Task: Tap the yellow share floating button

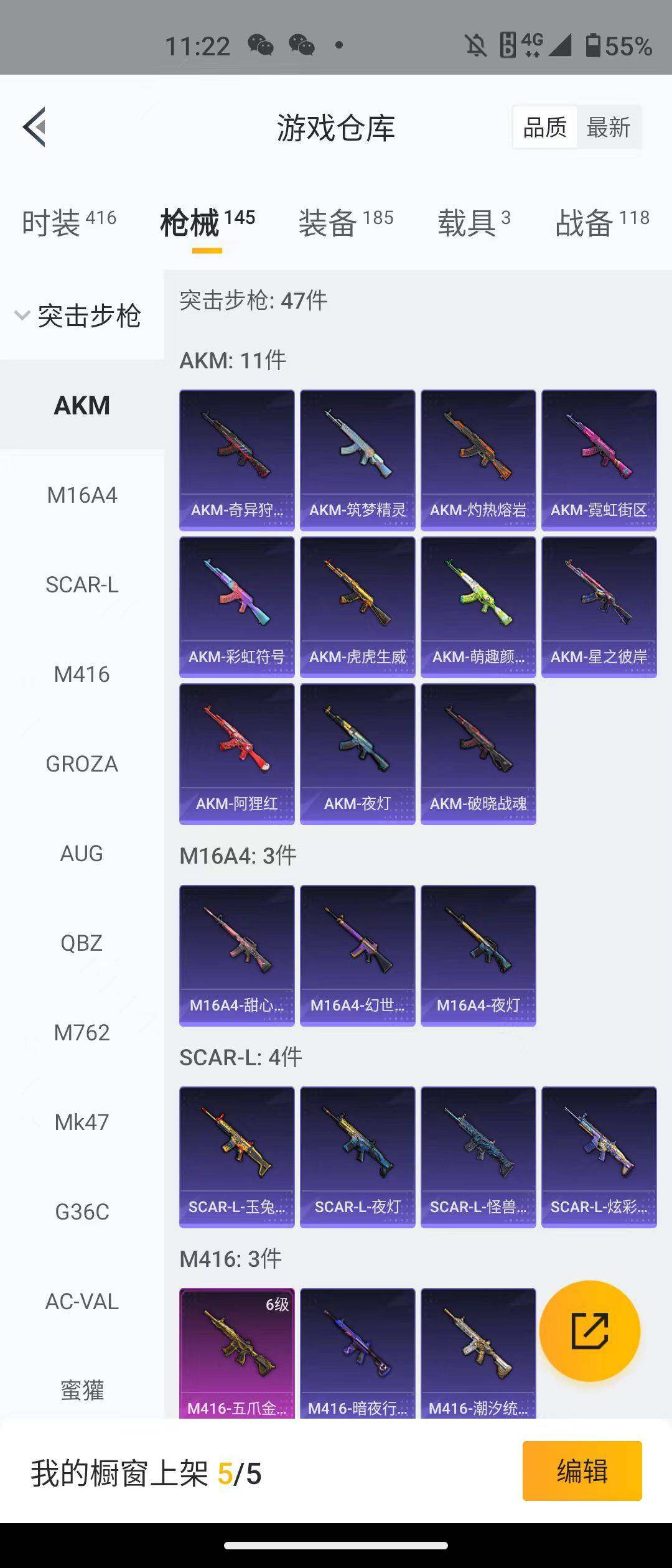Action: pos(589,1332)
